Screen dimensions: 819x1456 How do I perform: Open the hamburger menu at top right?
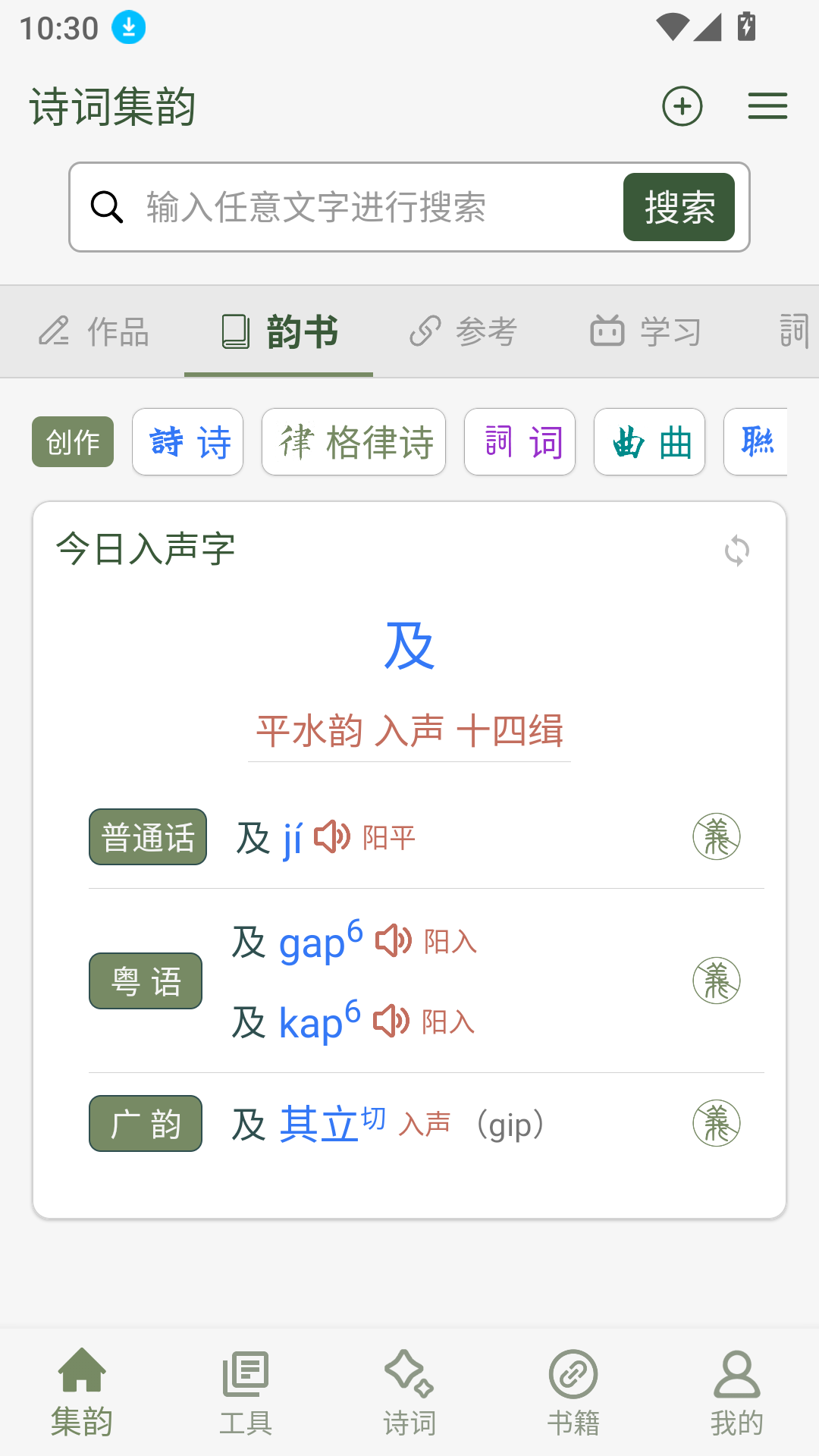(767, 106)
